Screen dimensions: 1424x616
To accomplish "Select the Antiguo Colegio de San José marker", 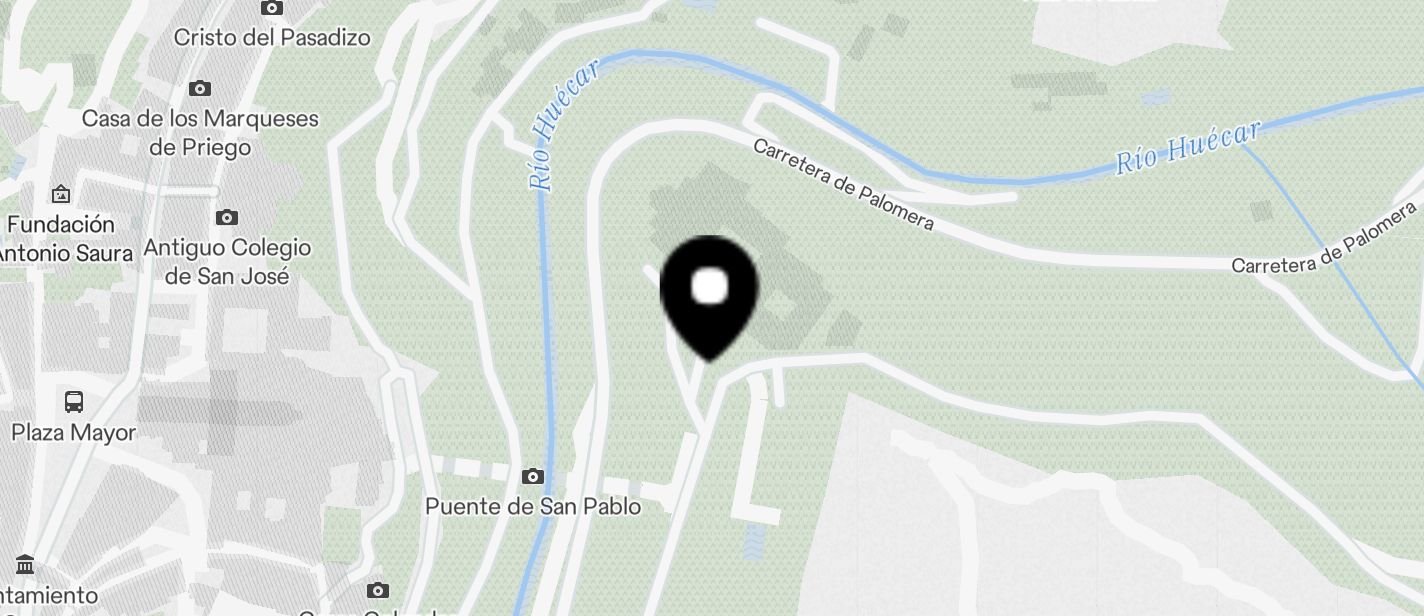I will (227, 218).
